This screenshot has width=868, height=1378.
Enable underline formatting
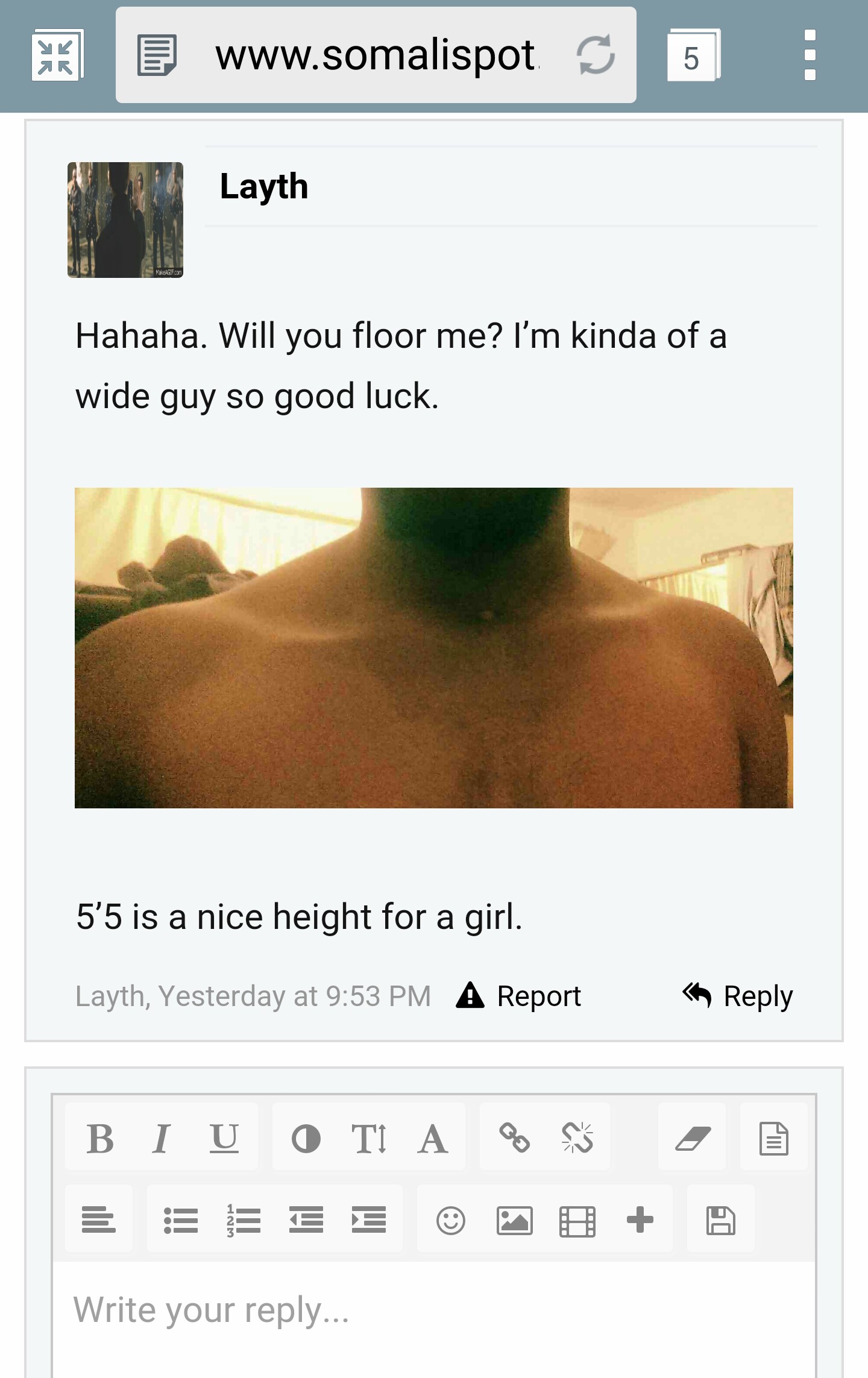[x=224, y=1139]
